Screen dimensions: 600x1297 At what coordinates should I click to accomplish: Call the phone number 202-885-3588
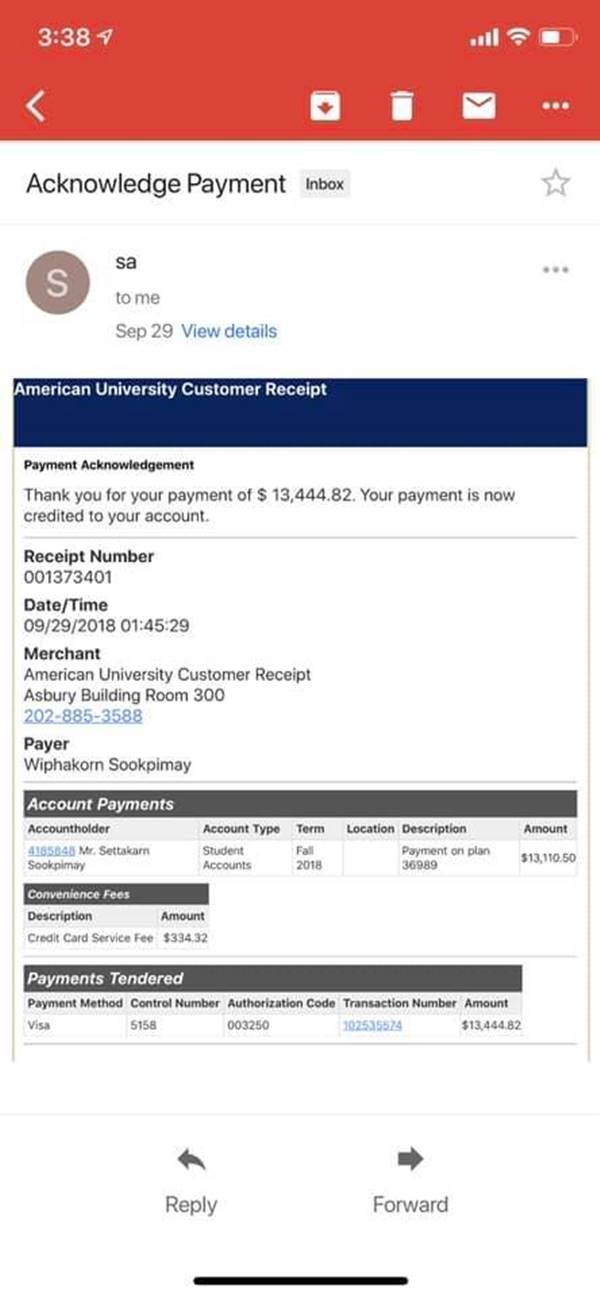pyautogui.click(x=83, y=716)
